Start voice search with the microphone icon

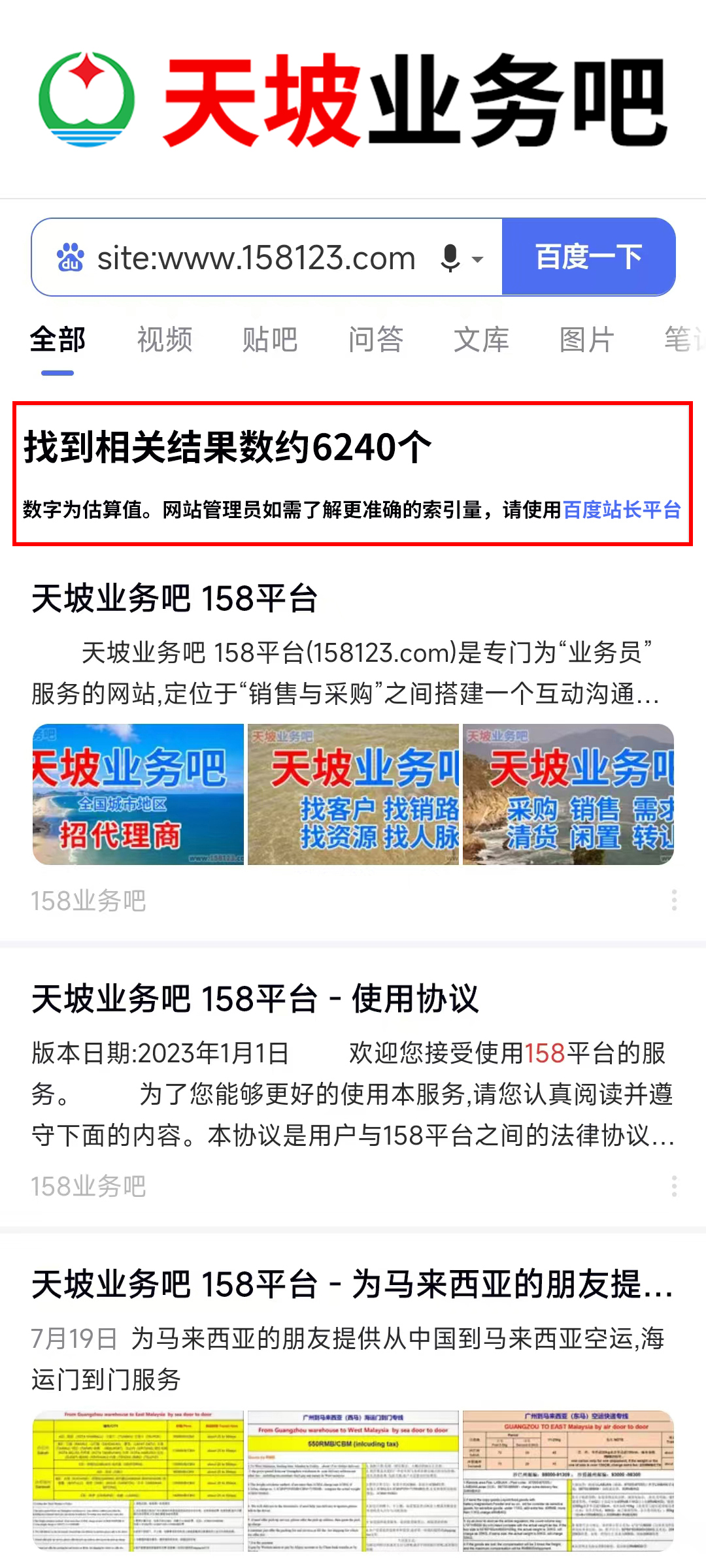(x=450, y=258)
